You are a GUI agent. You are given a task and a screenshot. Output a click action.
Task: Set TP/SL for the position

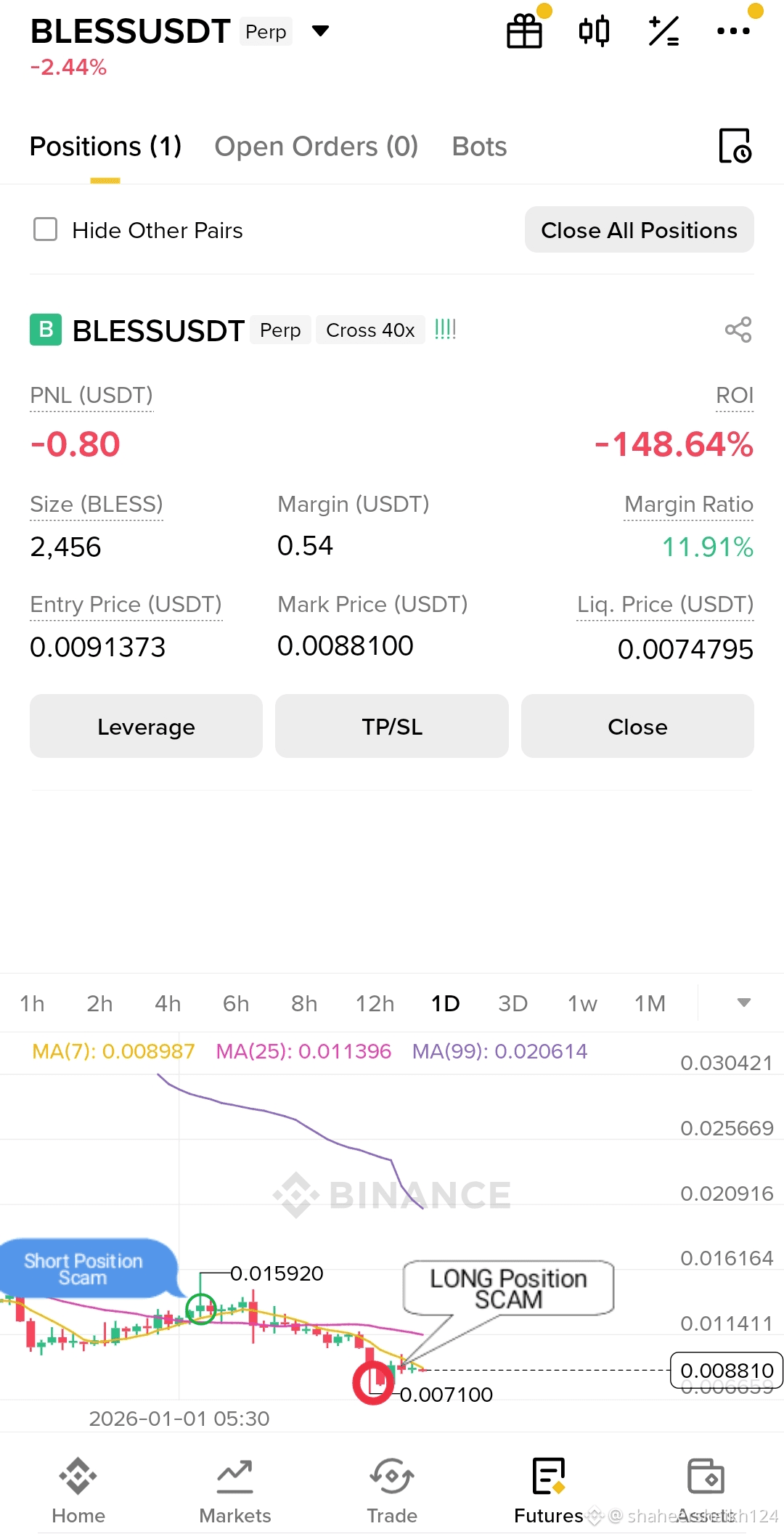click(x=392, y=727)
